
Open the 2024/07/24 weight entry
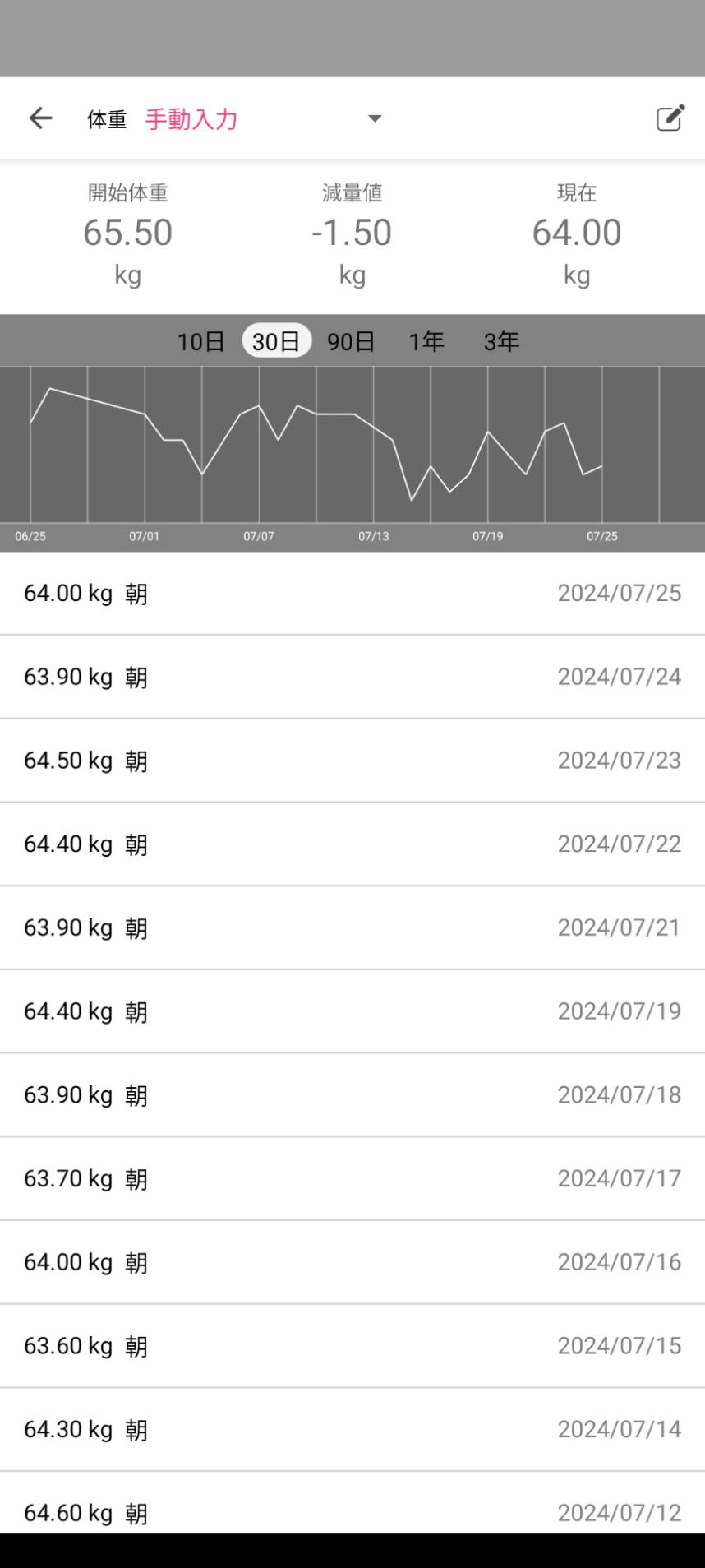click(x=352, y=677)
